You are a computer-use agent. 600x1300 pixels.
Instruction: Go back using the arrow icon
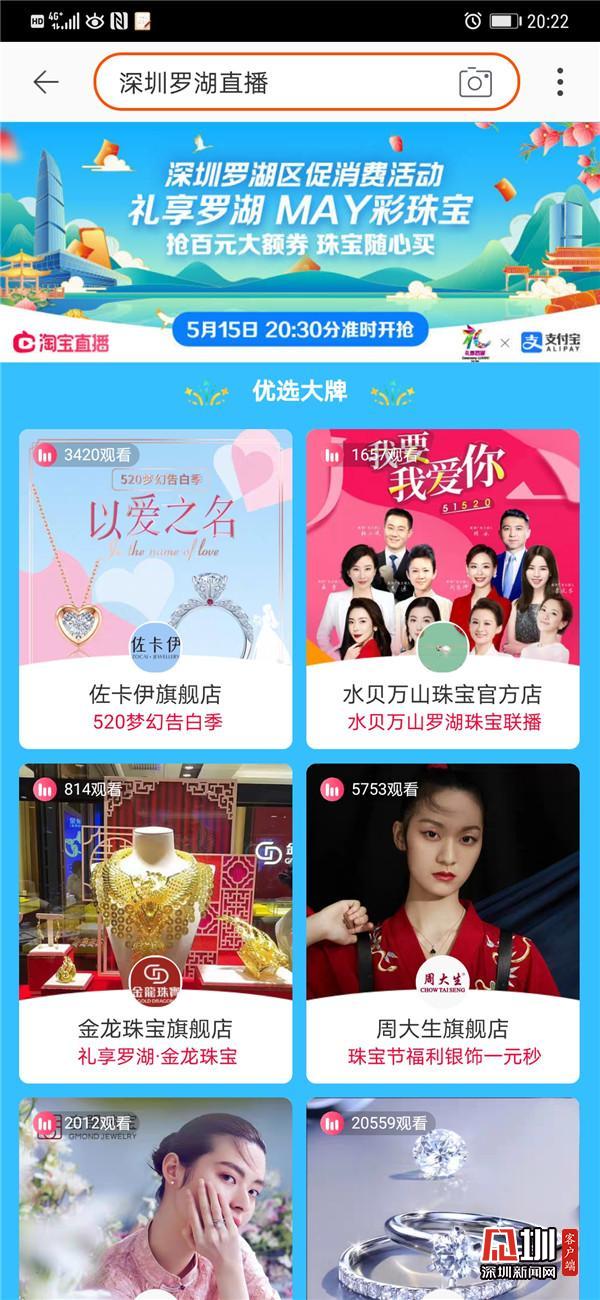[x=46, y=82]
